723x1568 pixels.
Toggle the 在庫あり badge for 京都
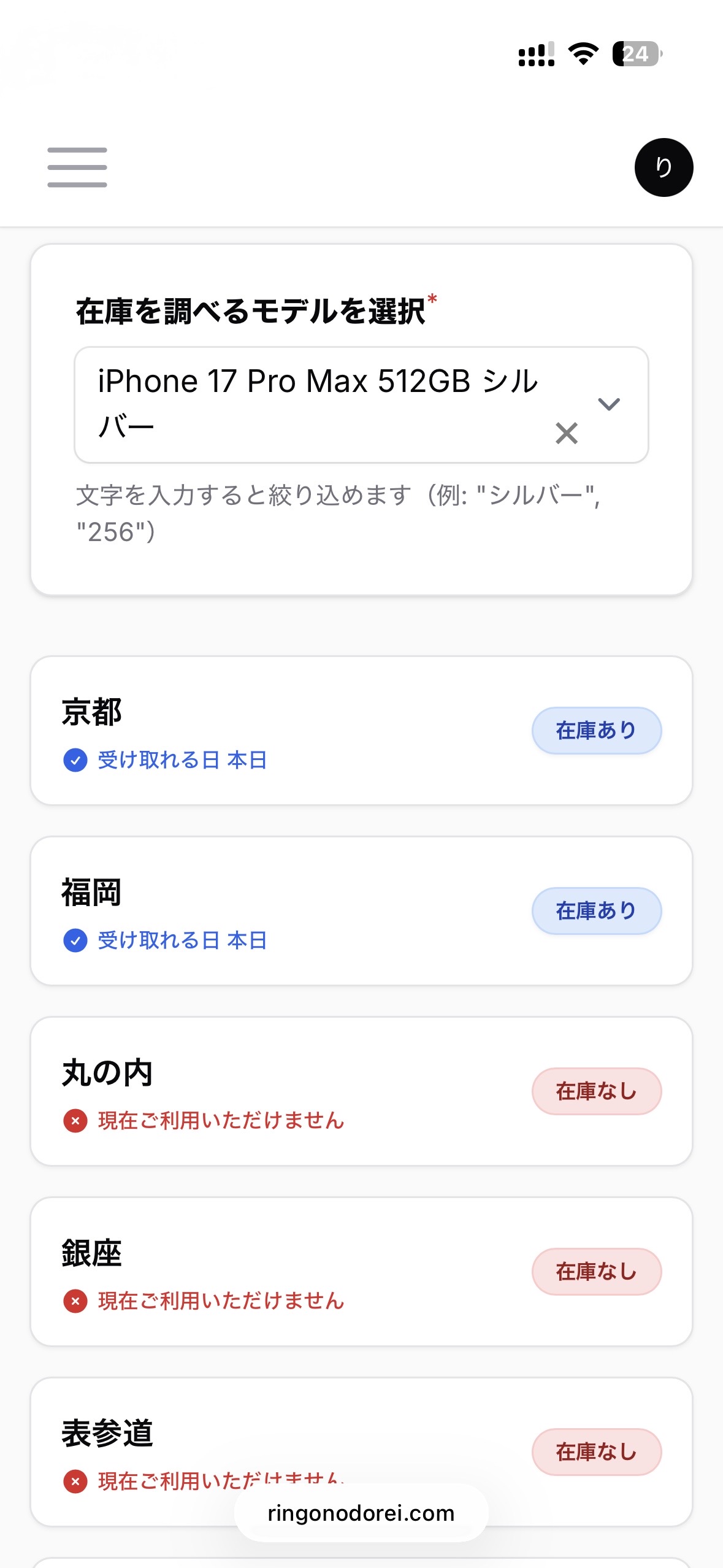(596, 730)
